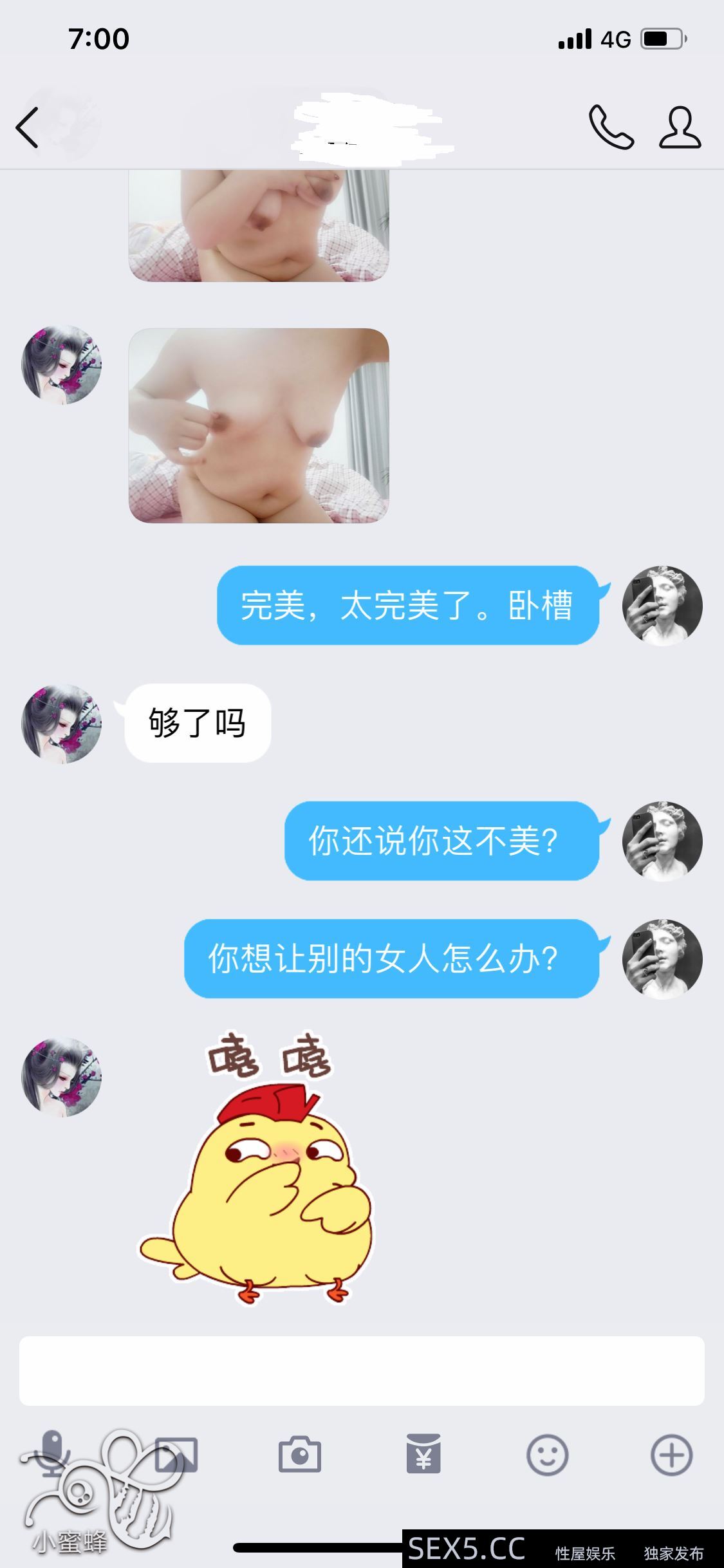Tap the sender's avatar beside "够了吗"
Screen dimensions: 724x1568
coord(62,723)
